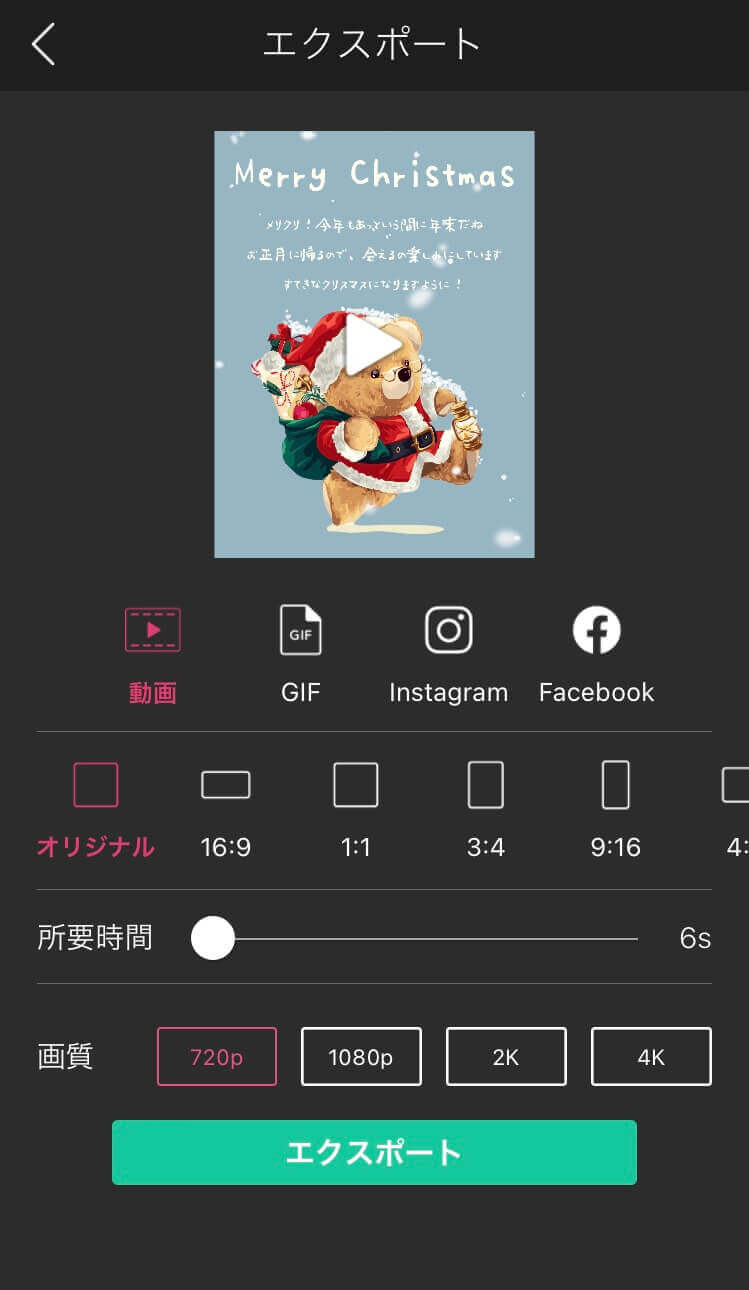Set quality to 1080p
This screenshot has height=1290, width=749.
[361, 1056]
